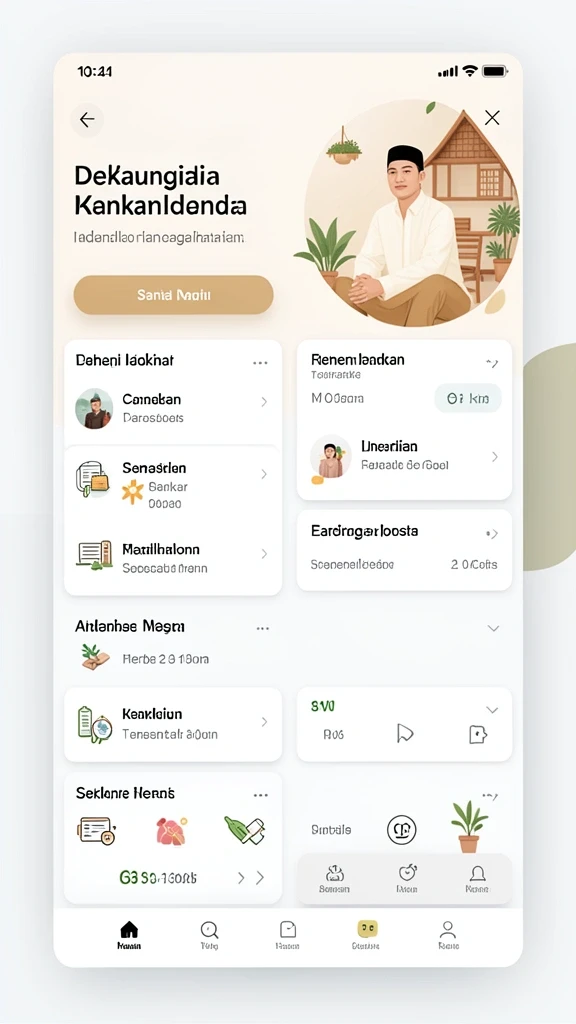Switch to the profile tab in bottom navigation
Screen dimensions: 576x1024
(447, 935)
